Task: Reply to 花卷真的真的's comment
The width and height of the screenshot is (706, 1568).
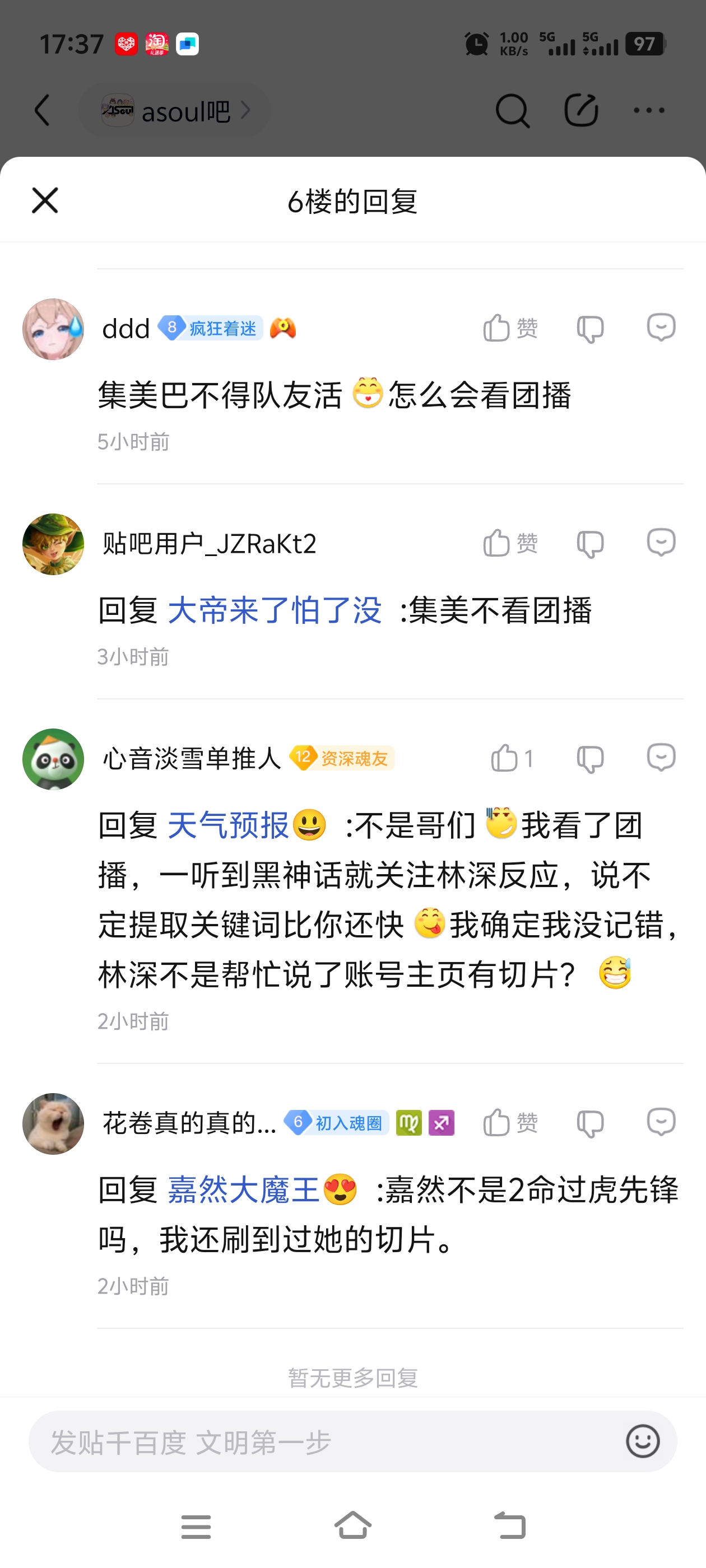Action: point(660,1121)
